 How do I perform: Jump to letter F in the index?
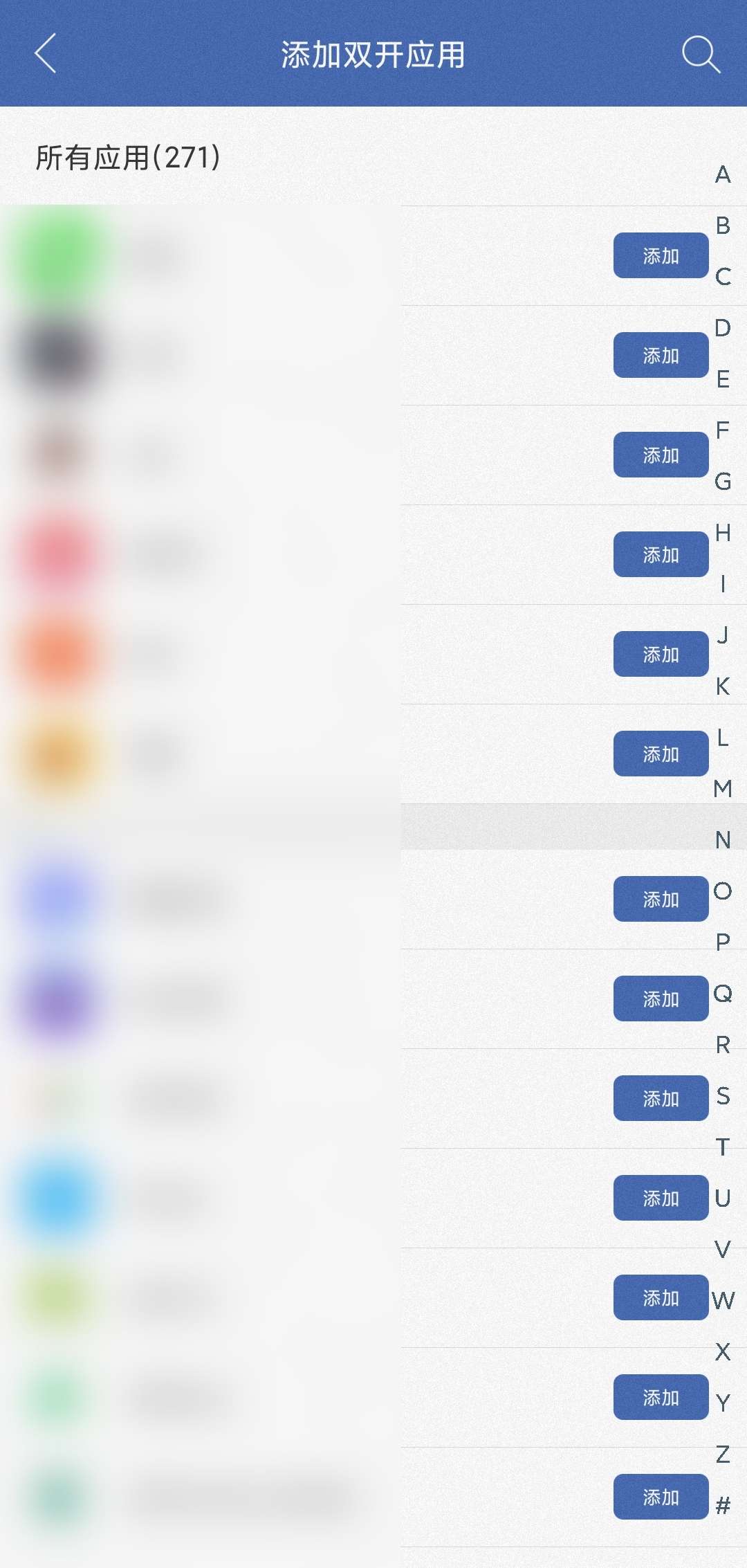tap(723, 430)
